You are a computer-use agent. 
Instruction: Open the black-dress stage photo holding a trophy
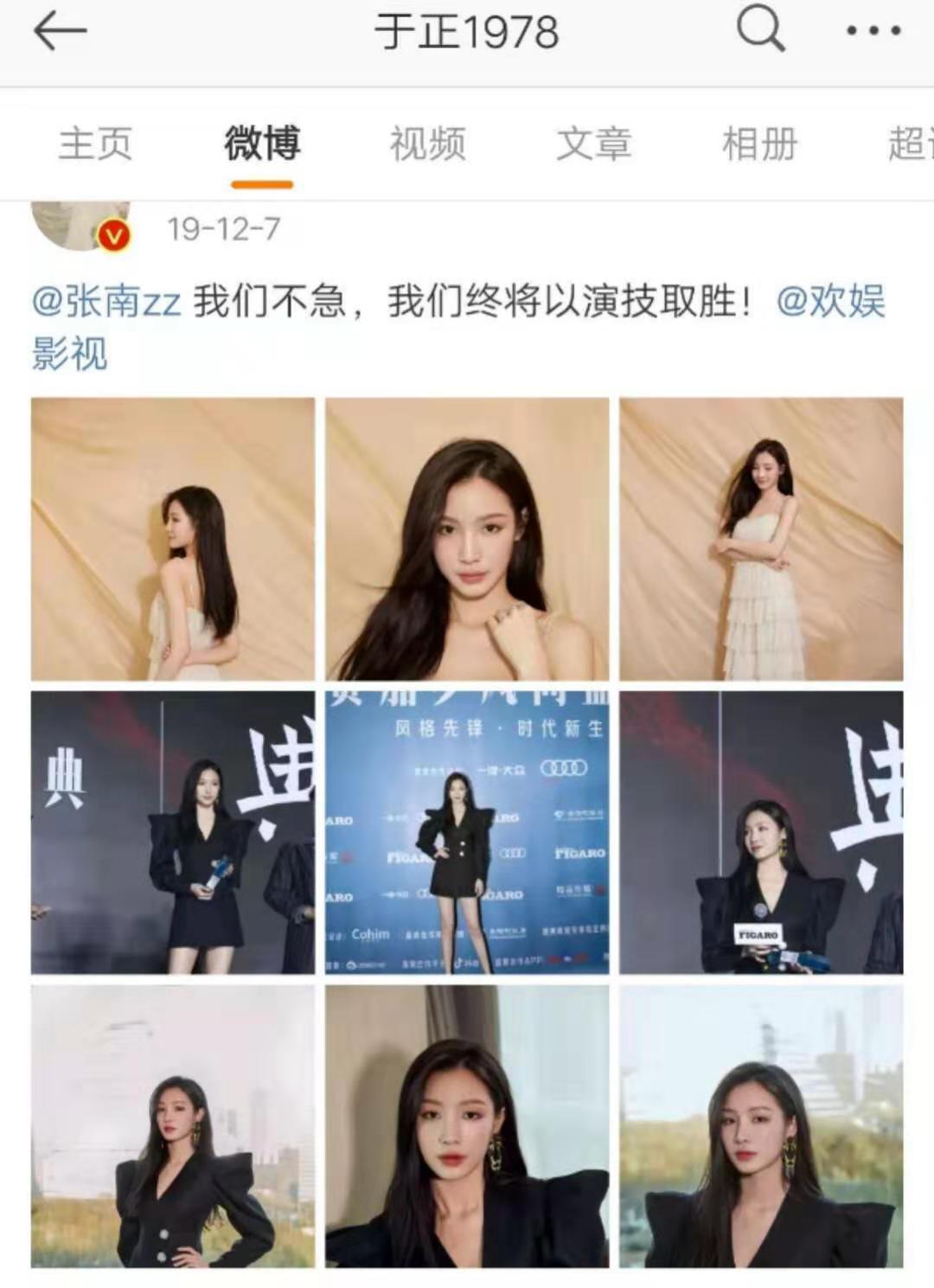click(x=173, y=832)
